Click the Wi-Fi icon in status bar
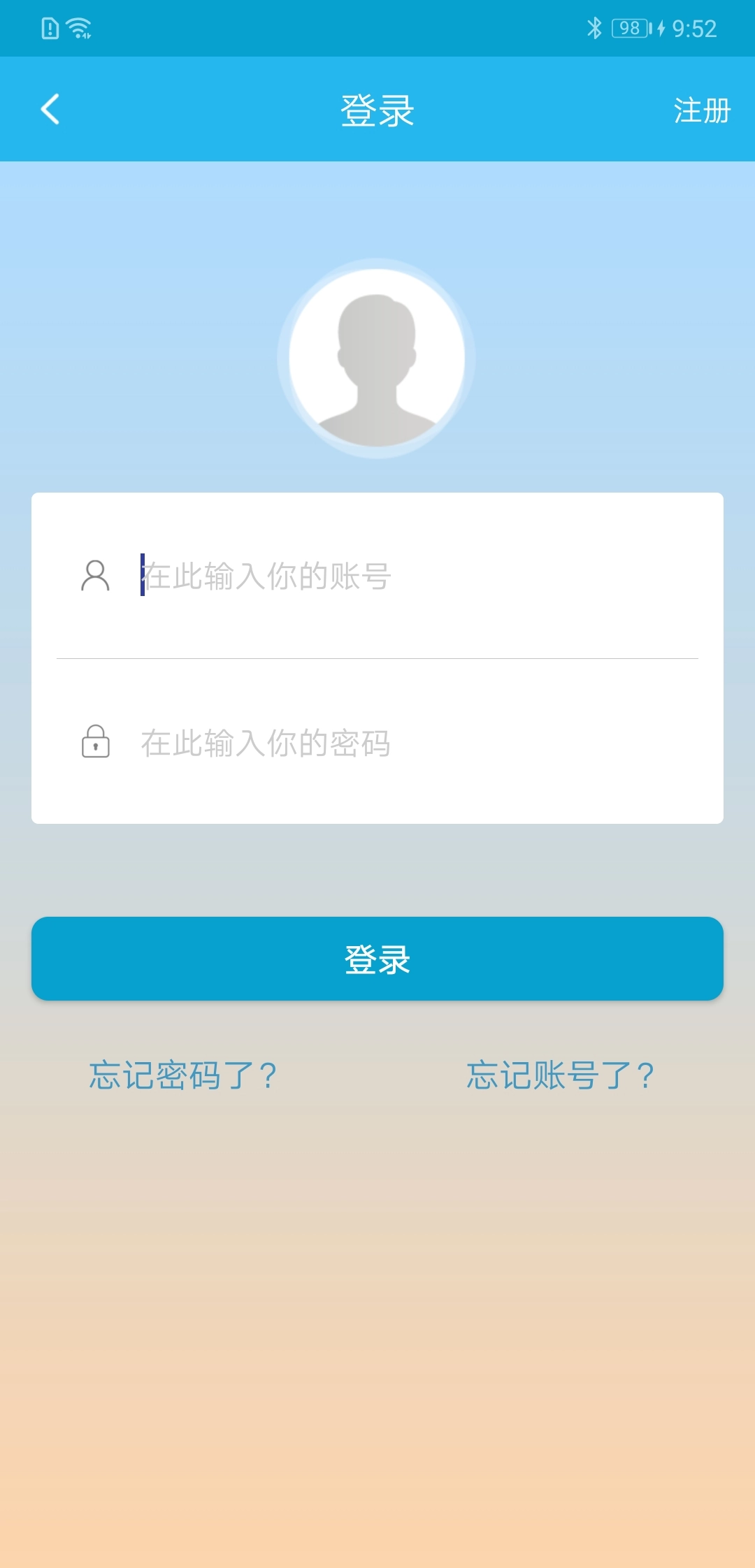 [77, 27]
